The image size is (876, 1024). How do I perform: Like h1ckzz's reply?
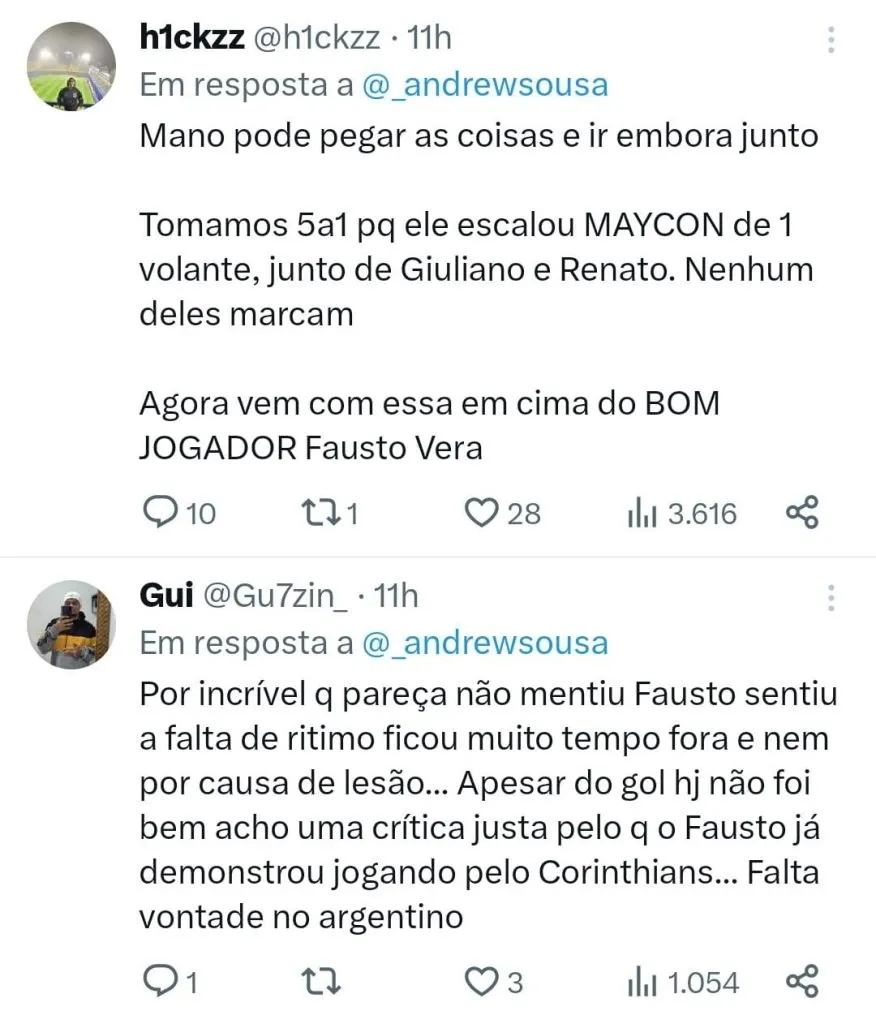tap(483, 513)
